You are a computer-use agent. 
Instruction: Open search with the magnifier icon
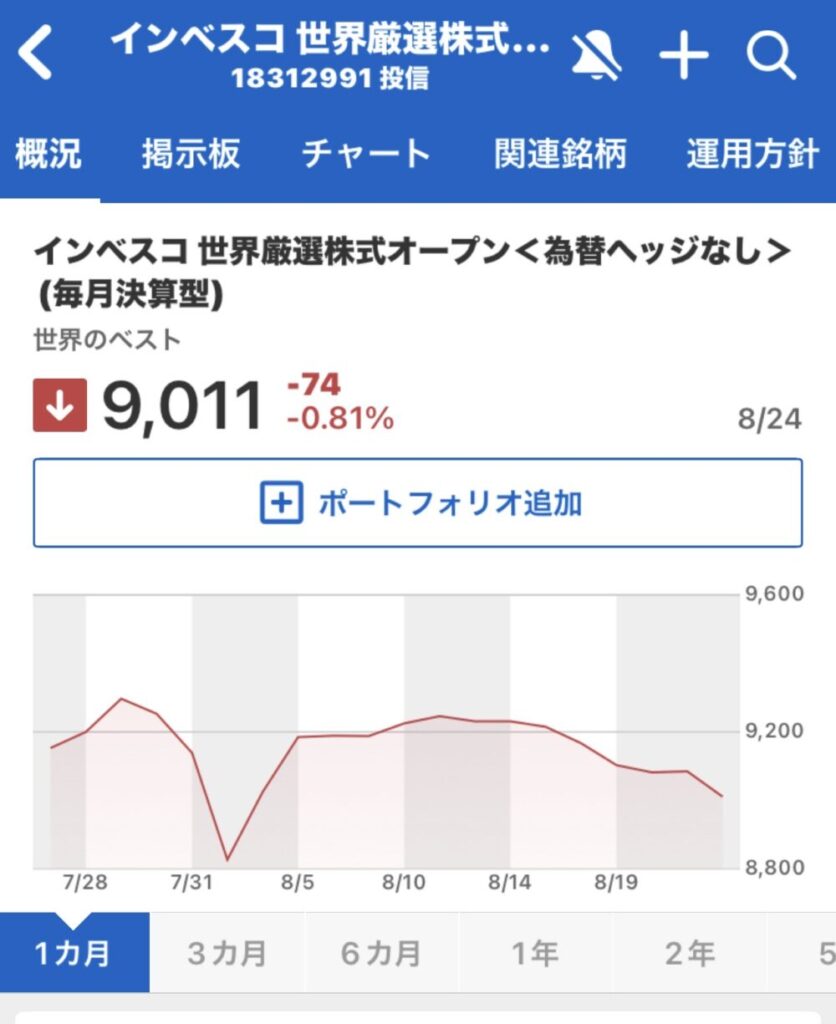coord(771,56)
